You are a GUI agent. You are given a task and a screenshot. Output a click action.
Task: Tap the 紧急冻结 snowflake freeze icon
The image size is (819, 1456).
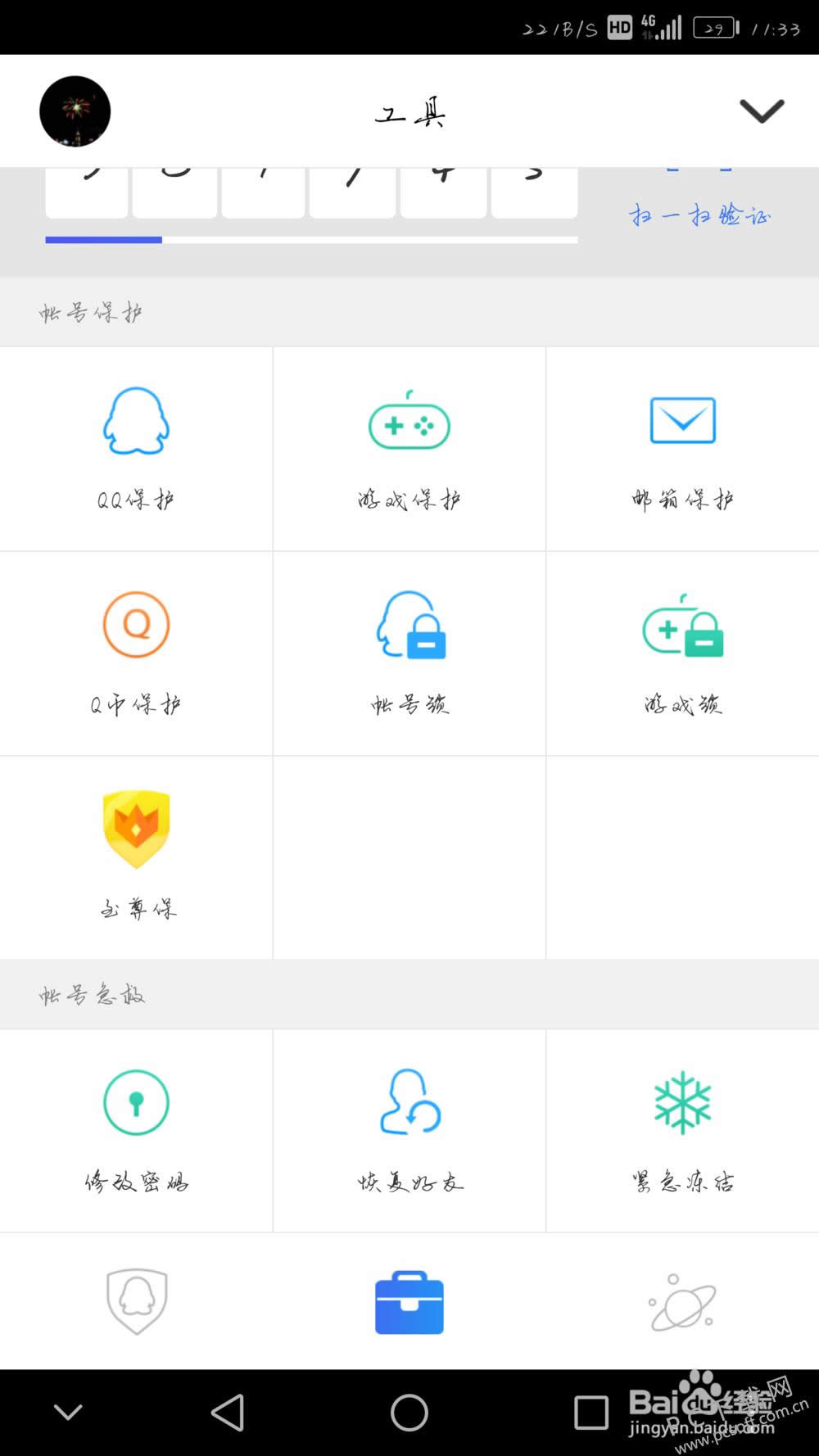coord(681,1132)
